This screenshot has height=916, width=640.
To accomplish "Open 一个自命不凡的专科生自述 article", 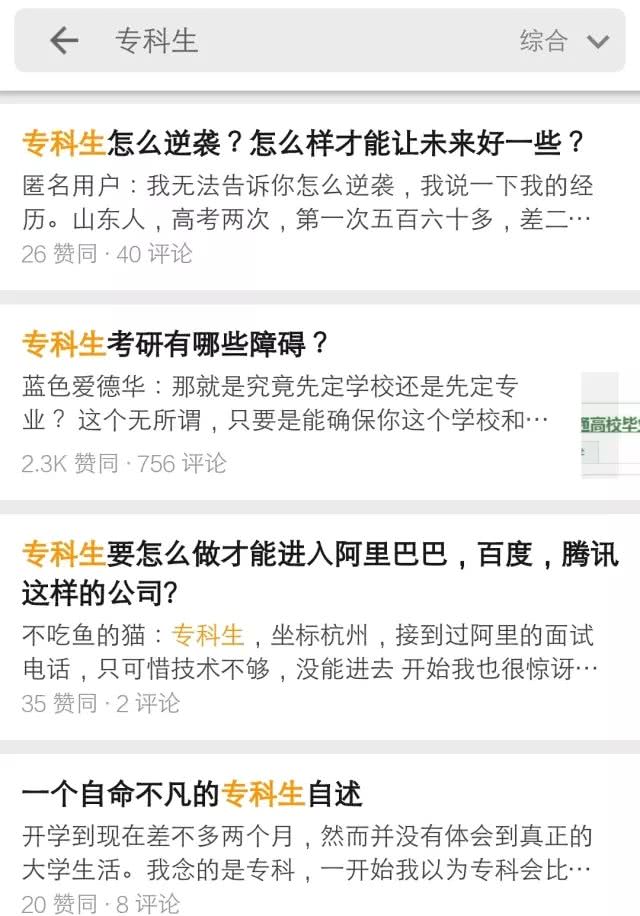I will click(192, 794).
